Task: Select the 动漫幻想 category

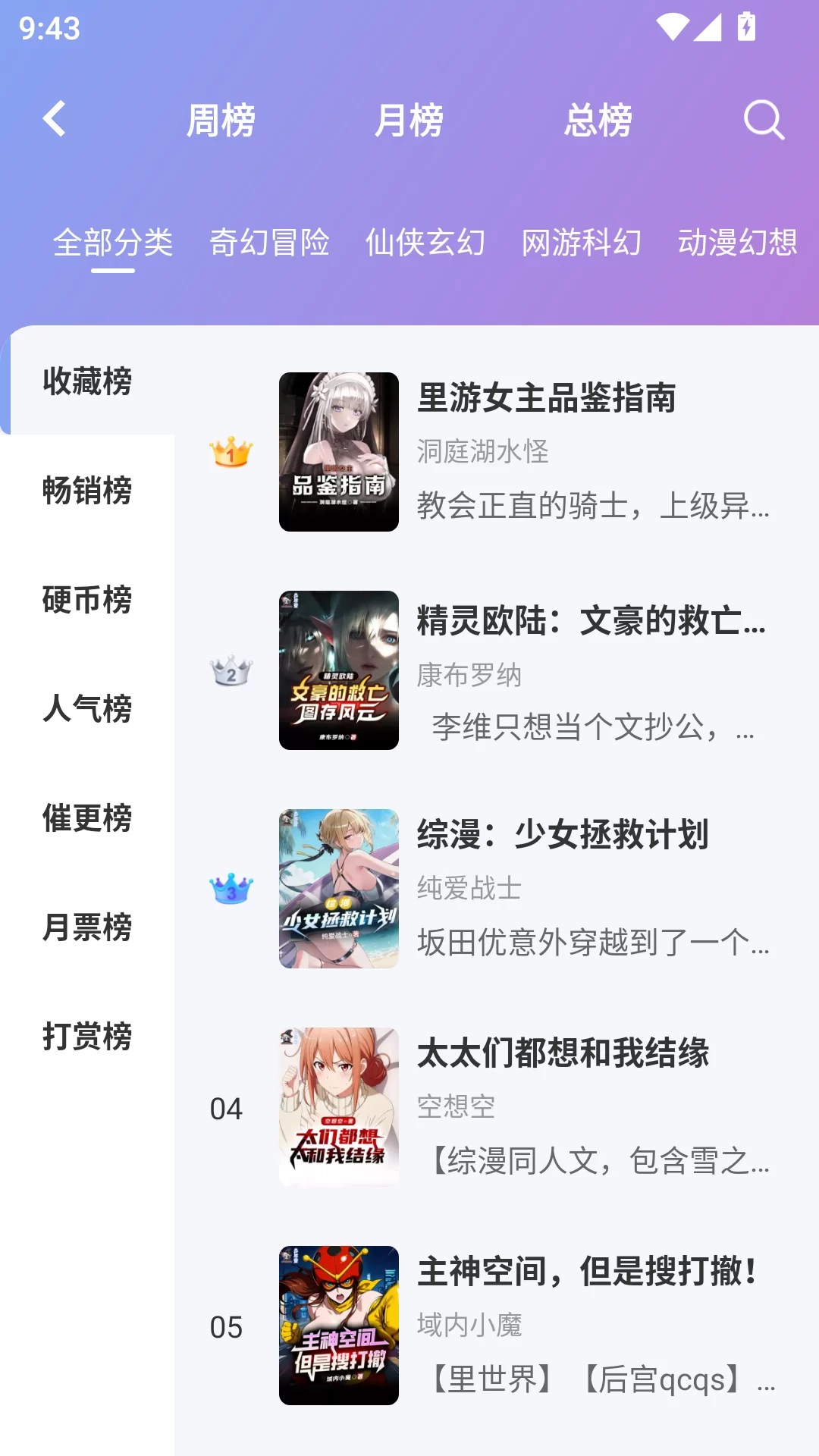Action: (739, 243)
